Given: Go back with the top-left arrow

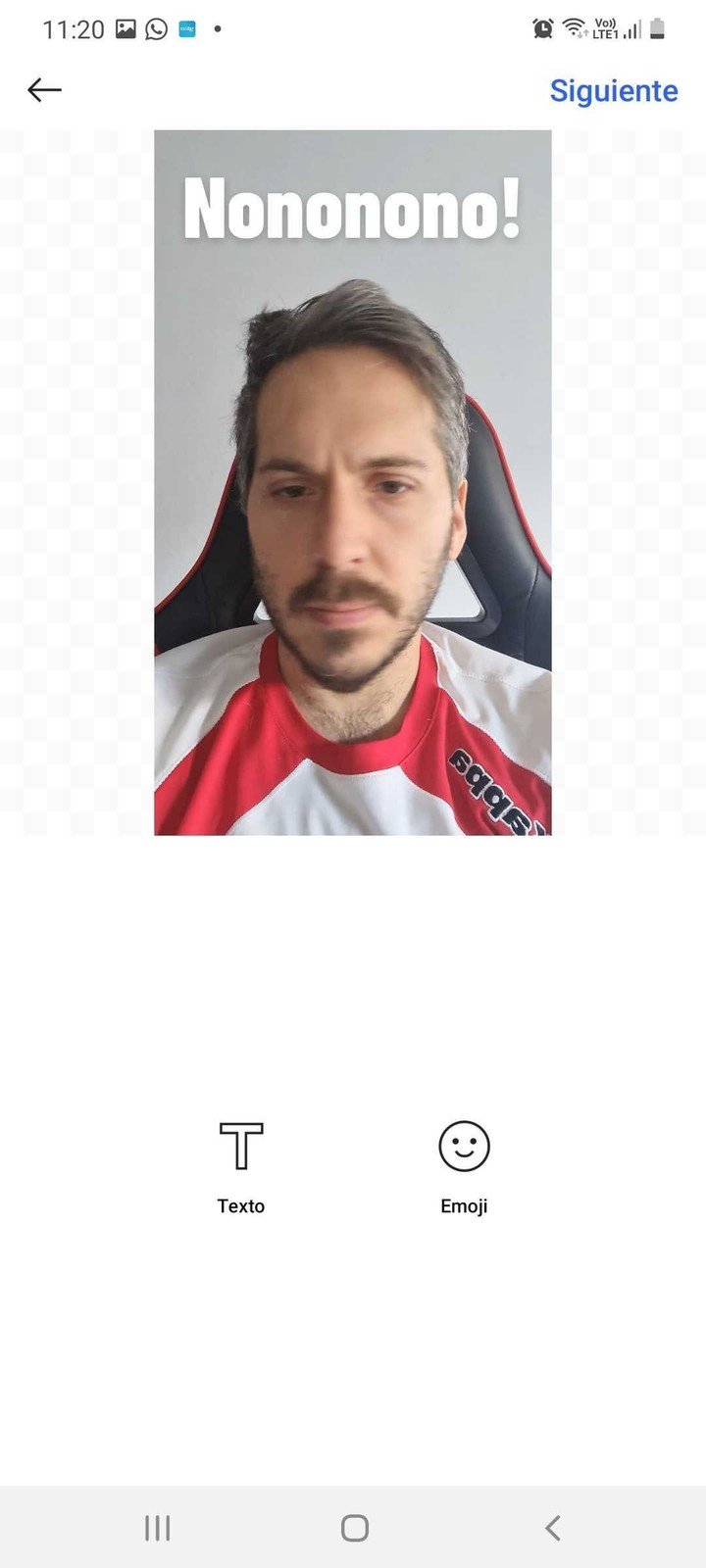Looking at the screenshot, I should coord(44,90).
